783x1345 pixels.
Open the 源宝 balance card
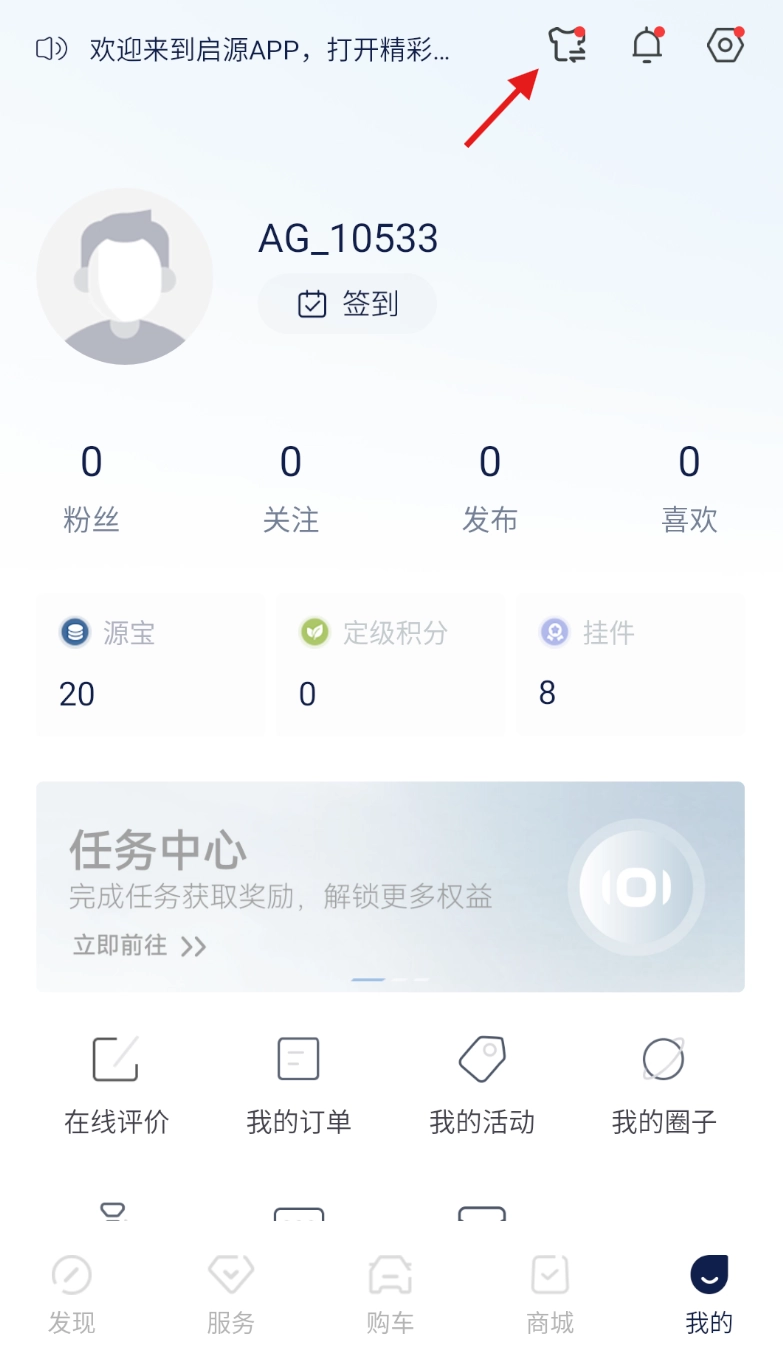click(150, 664)
